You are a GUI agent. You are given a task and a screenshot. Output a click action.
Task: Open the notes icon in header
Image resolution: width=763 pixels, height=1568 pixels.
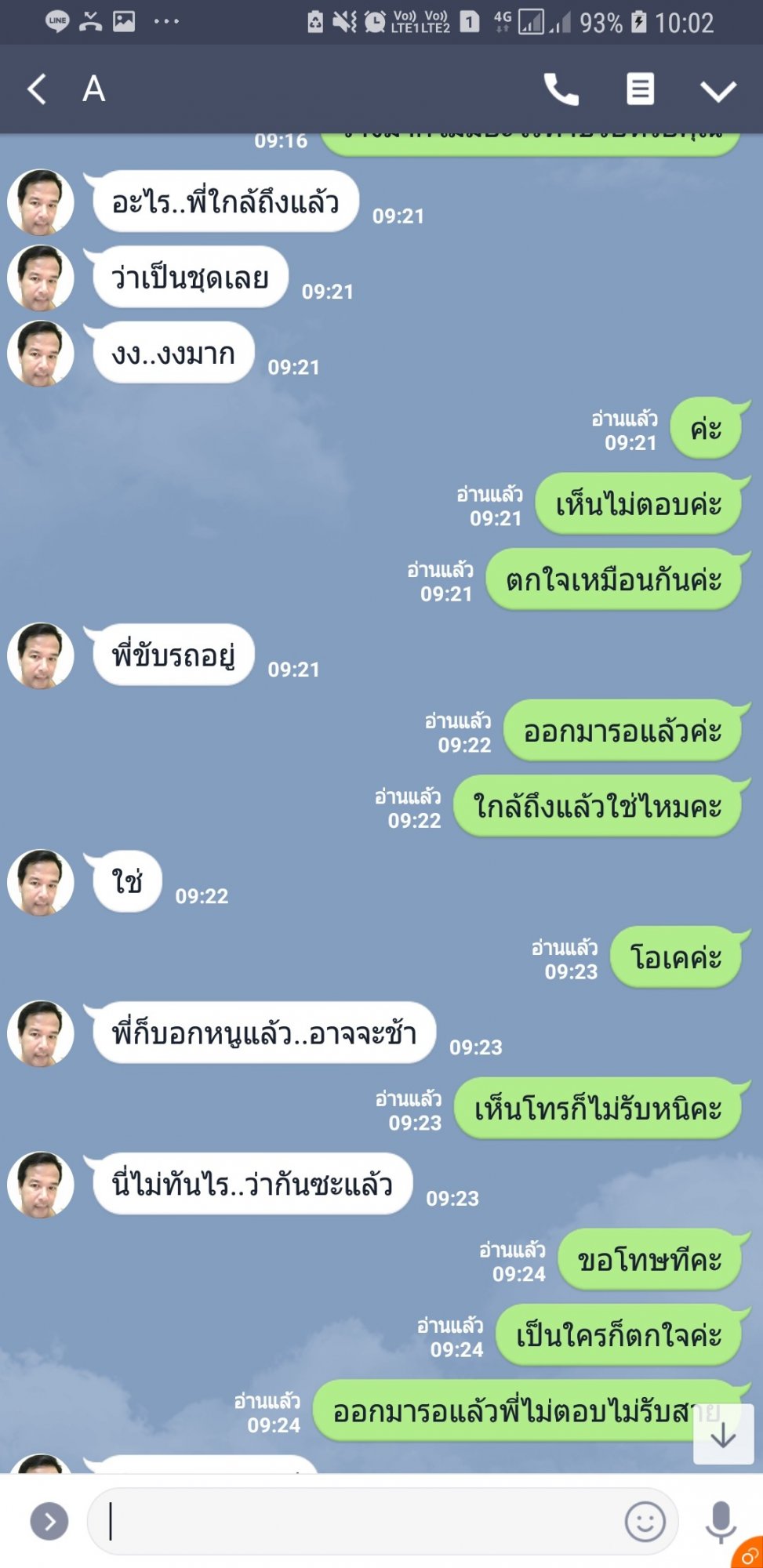pos(640,89)
